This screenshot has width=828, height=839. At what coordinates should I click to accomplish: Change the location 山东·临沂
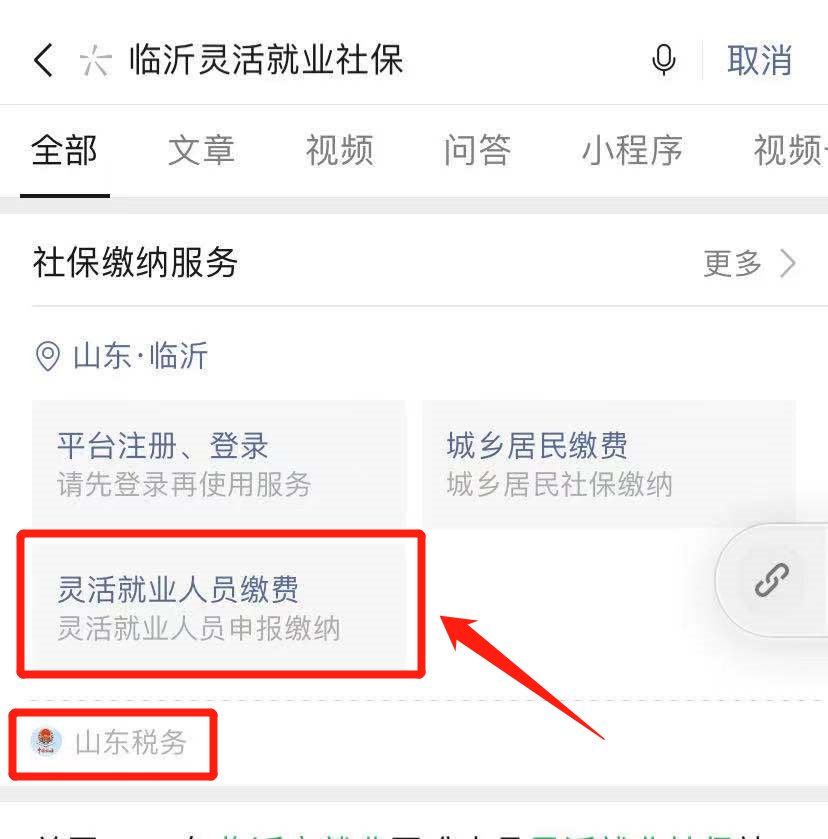click(x=122, y=356)
